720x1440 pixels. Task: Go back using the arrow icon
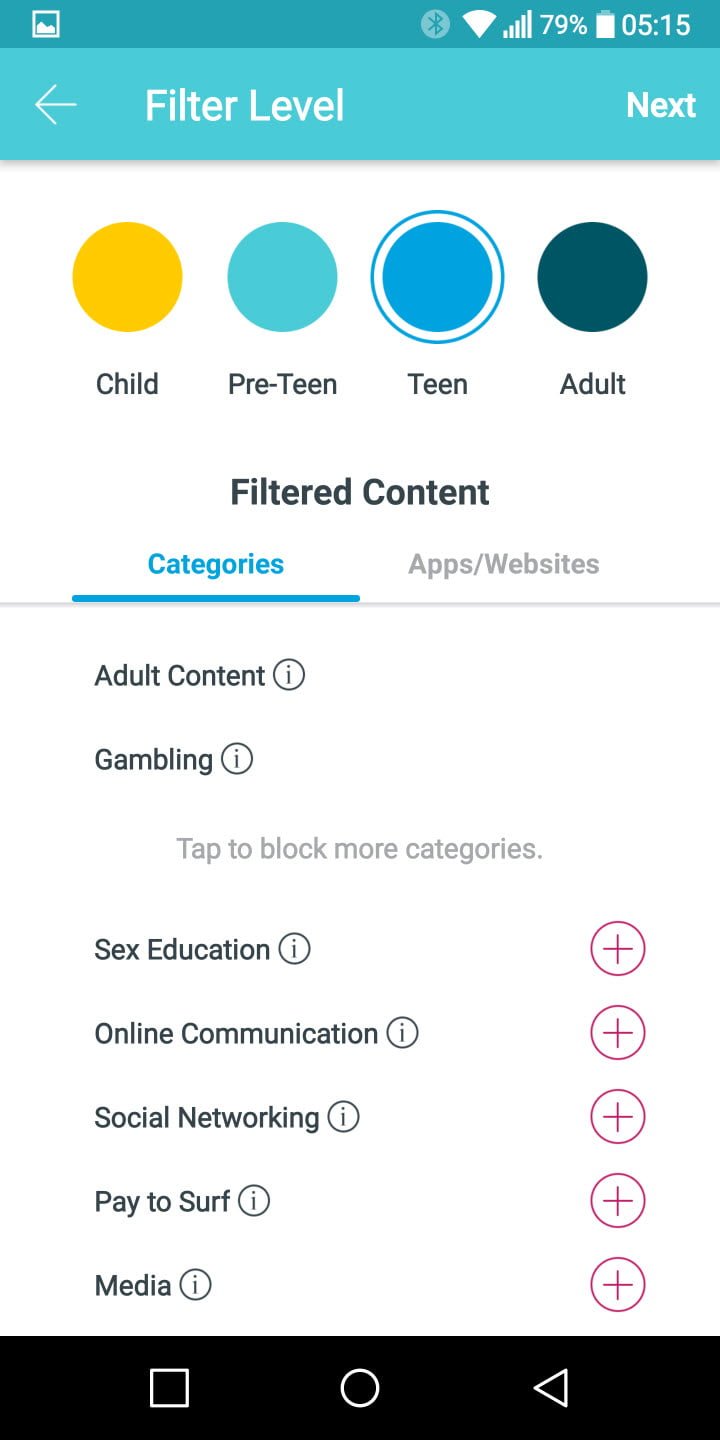coord(56,105)
